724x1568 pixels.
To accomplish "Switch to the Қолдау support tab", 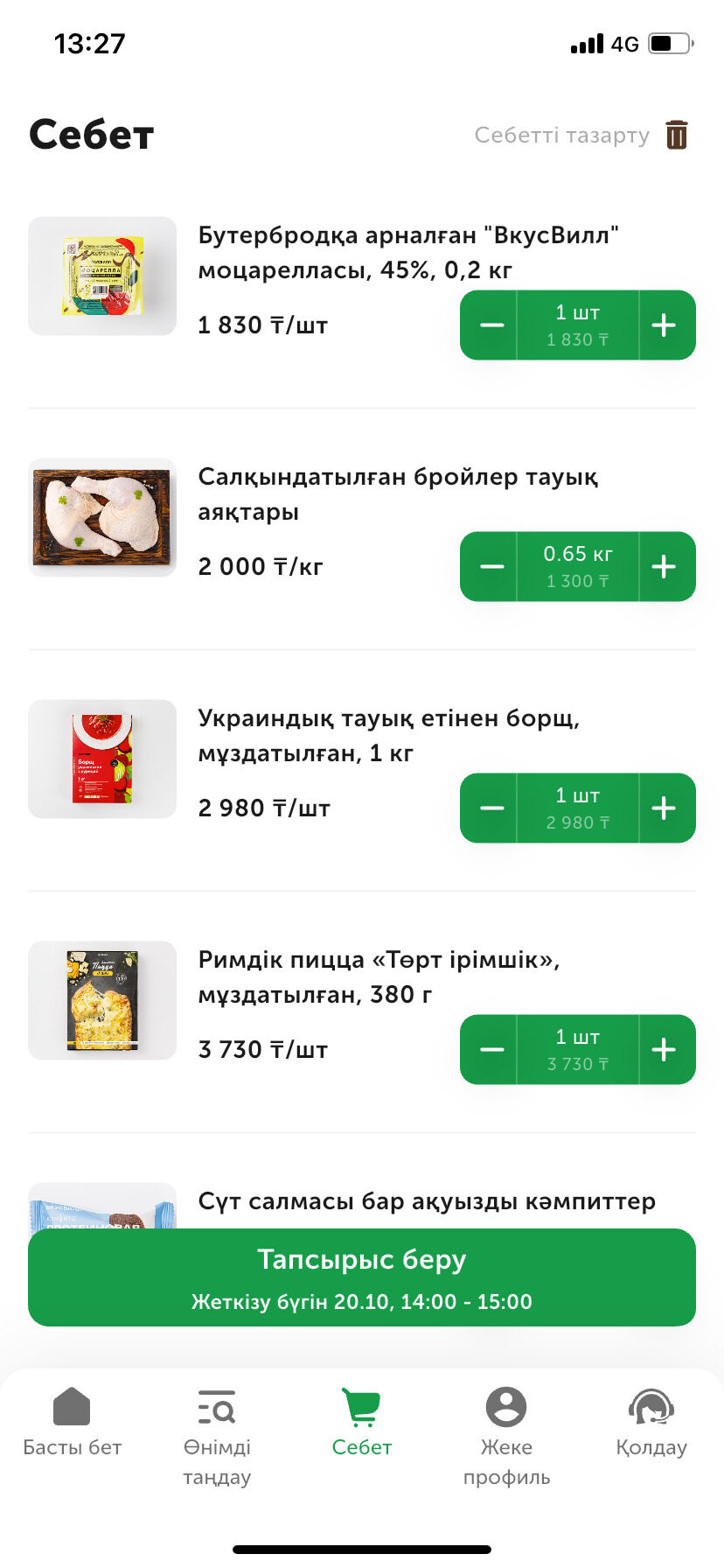I will (x=651, y=1424).
